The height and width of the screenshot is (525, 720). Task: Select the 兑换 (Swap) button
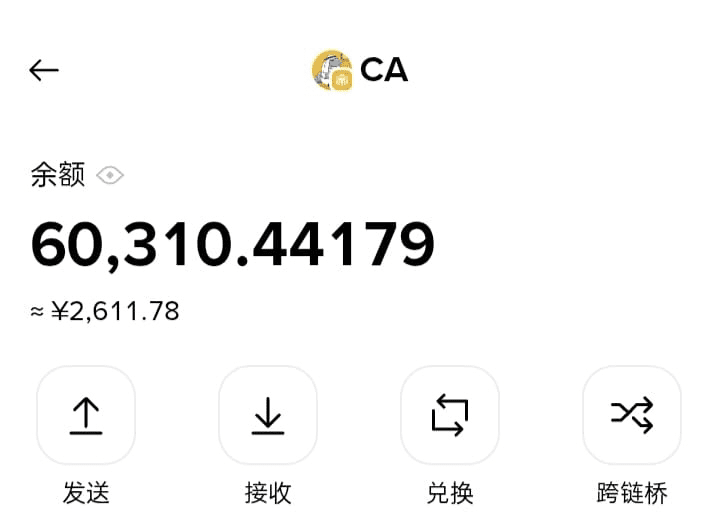(450, 415)
